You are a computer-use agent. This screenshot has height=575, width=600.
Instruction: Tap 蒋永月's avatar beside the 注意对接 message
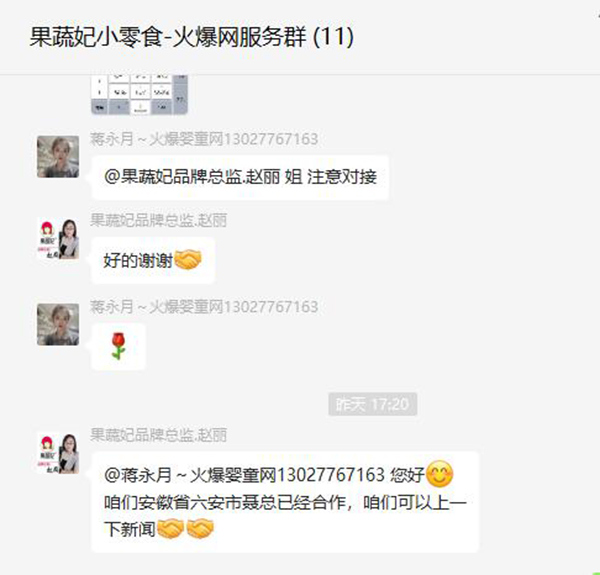point(58,157)
